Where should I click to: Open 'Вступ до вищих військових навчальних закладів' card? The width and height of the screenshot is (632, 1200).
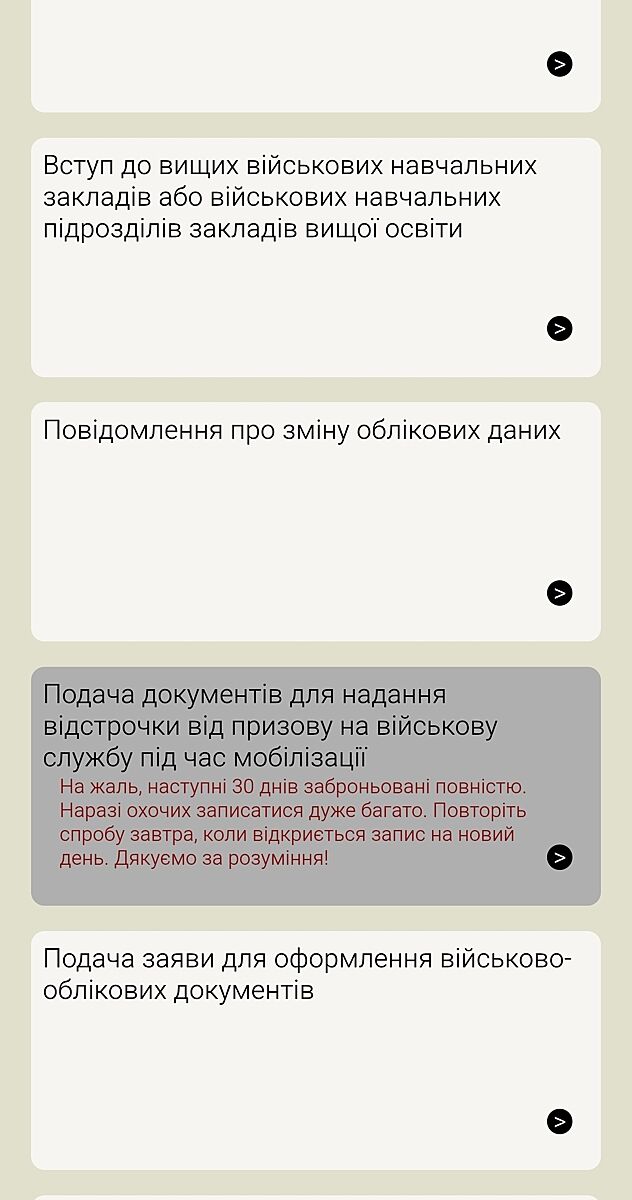pos(315,257)
